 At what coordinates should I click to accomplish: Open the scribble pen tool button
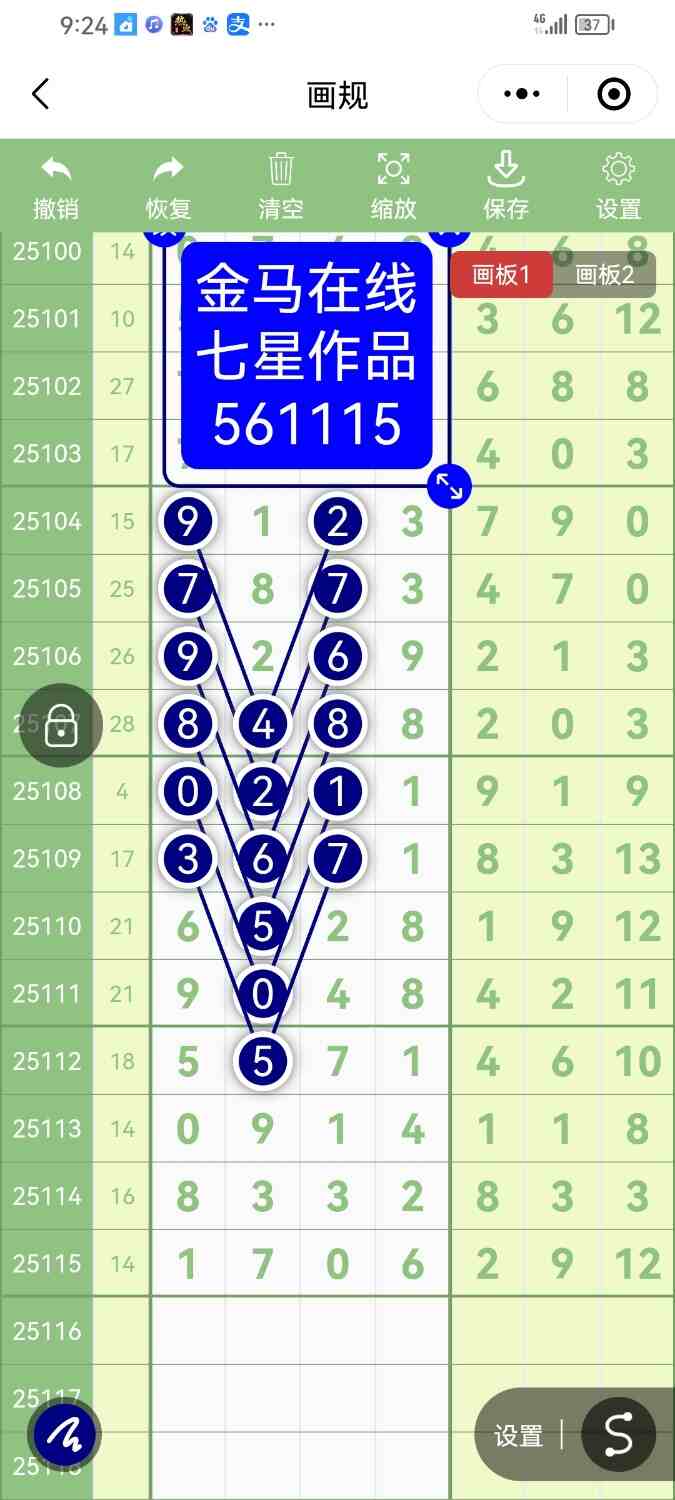coord(65,1436)
